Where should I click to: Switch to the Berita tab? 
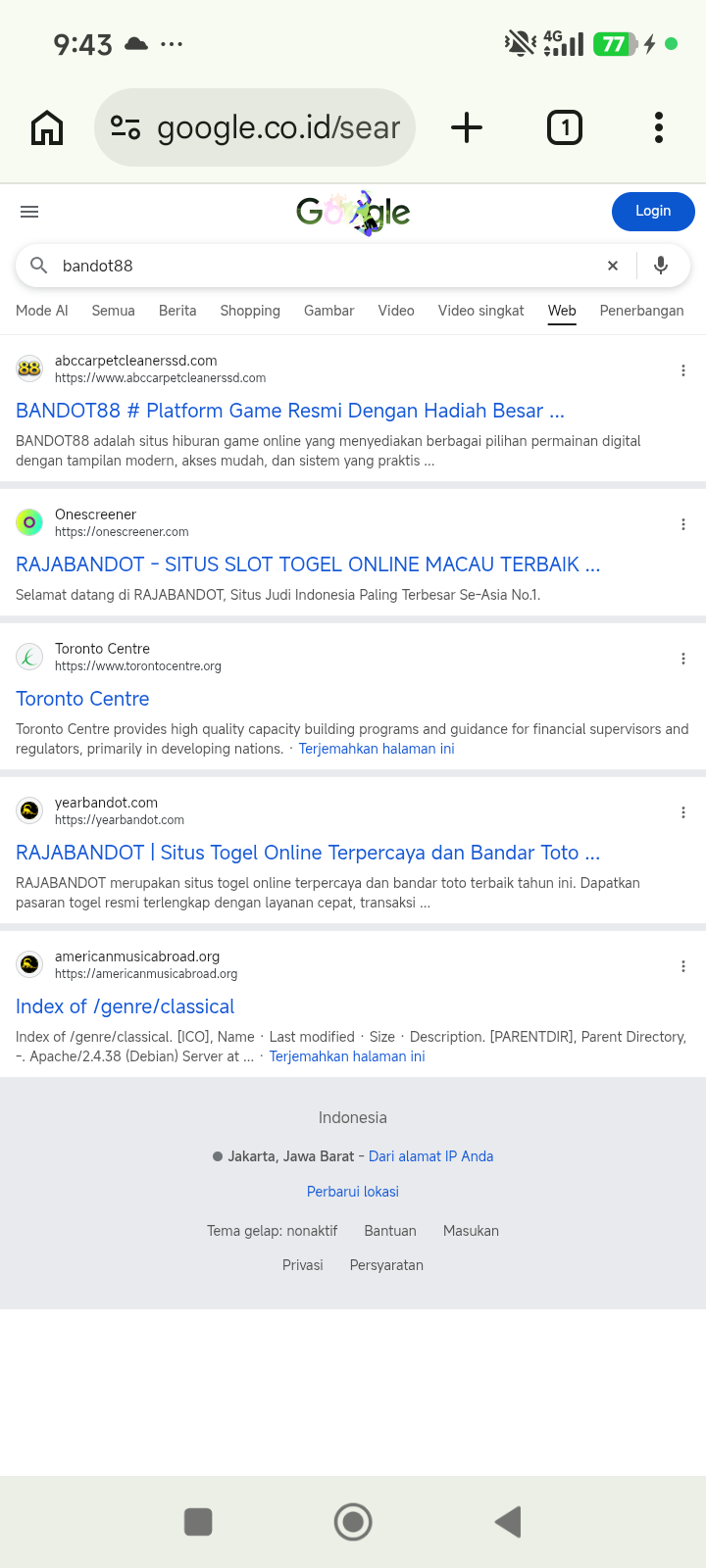[177, 311]
